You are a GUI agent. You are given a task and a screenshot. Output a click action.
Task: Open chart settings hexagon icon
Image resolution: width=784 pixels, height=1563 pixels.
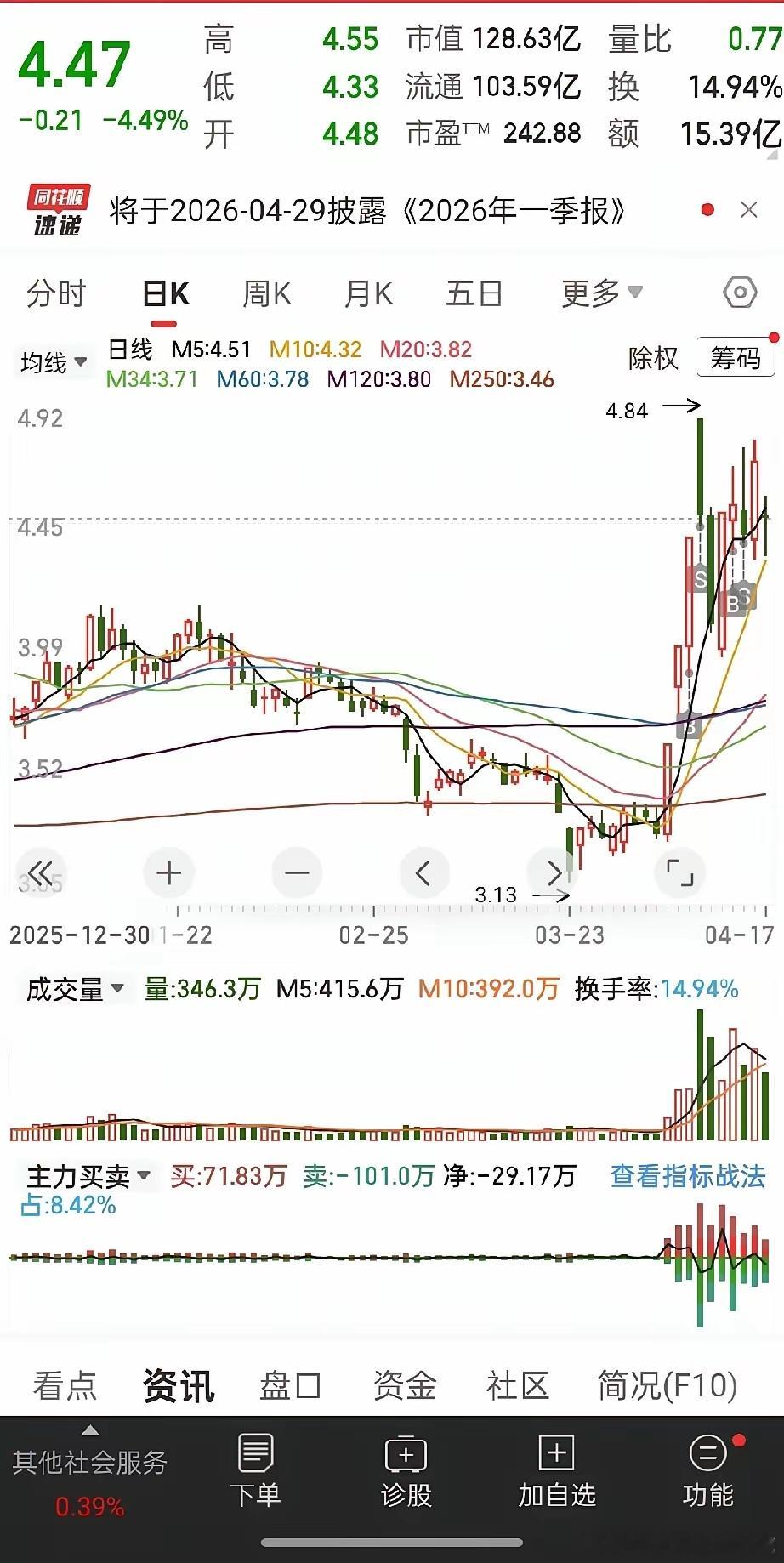pyautogui.click(x=740, y=293)
